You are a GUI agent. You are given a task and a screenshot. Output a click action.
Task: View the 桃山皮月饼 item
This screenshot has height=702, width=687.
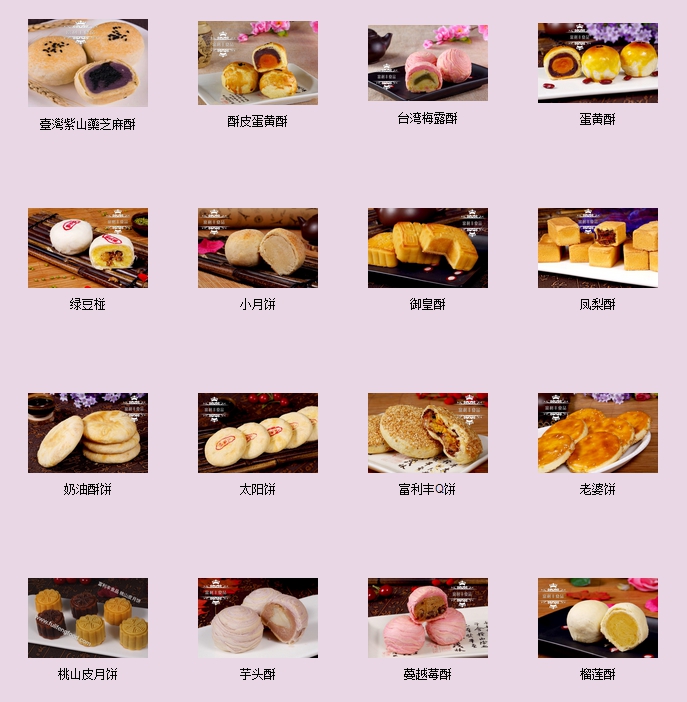[x=88, y=618]
